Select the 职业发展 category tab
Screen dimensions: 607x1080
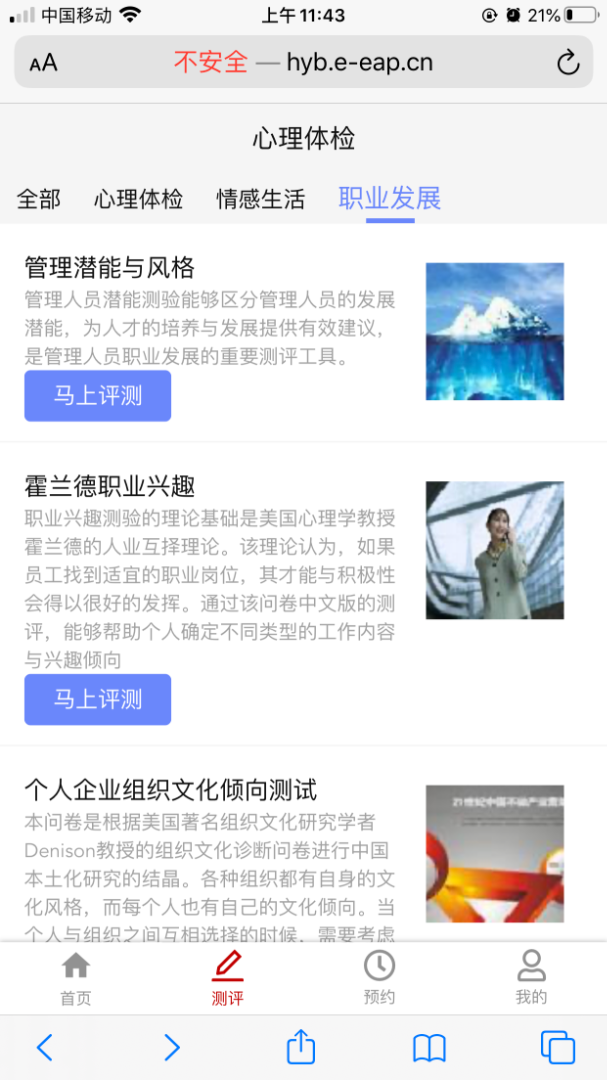click(x=390, y=198)
